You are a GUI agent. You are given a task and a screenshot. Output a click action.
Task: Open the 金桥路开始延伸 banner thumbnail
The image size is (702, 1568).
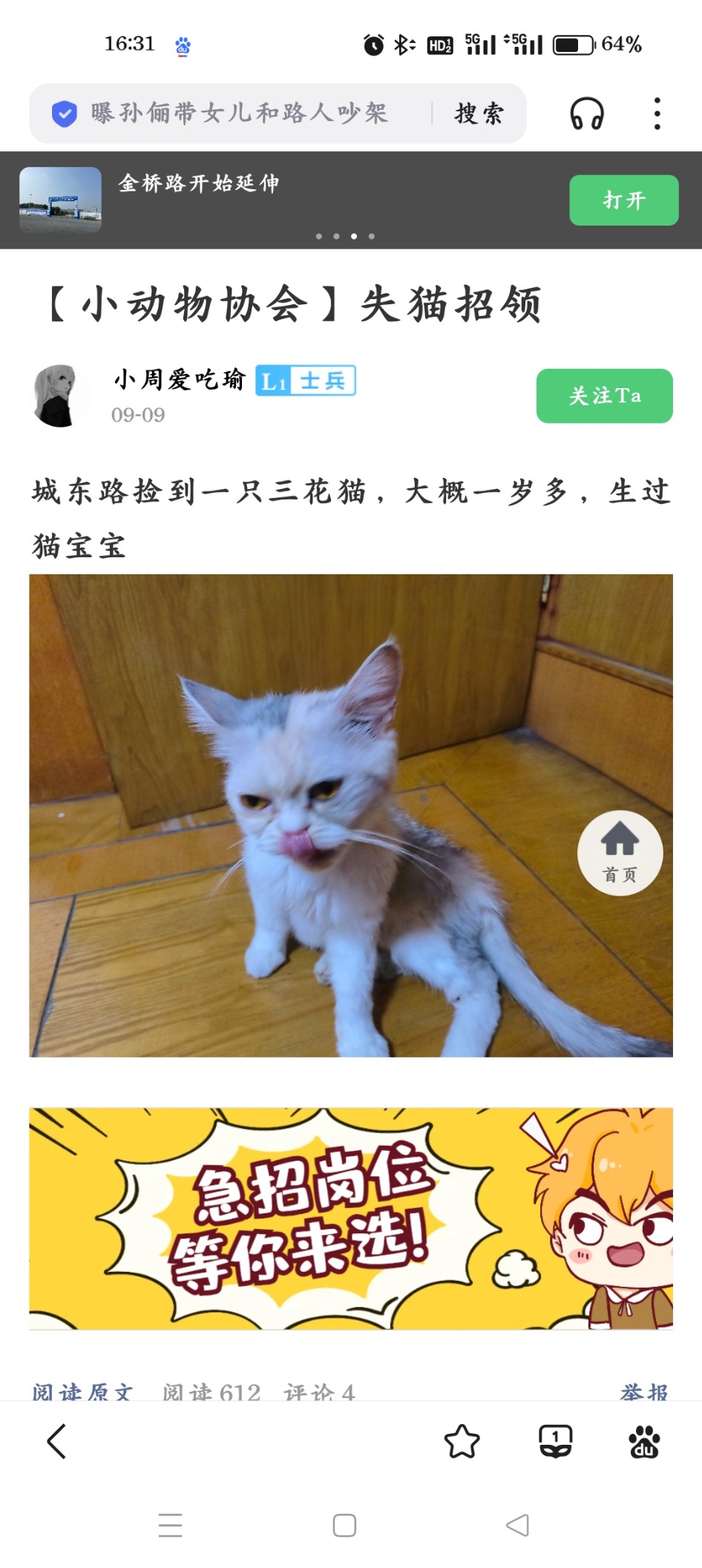click(x=60, y=200)
